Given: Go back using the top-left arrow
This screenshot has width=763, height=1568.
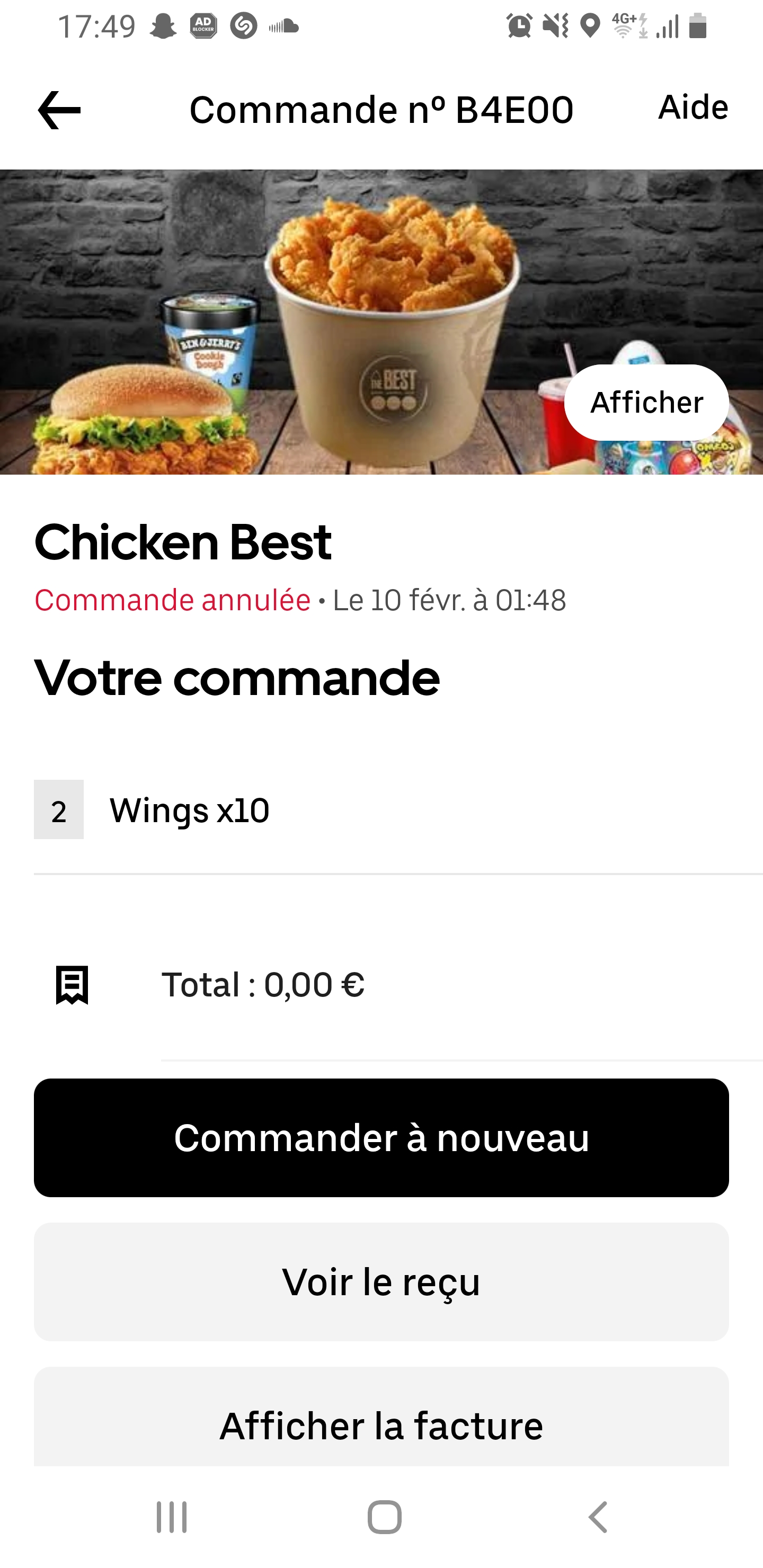Looking at the screenshot, I should (x=59, y=110).
